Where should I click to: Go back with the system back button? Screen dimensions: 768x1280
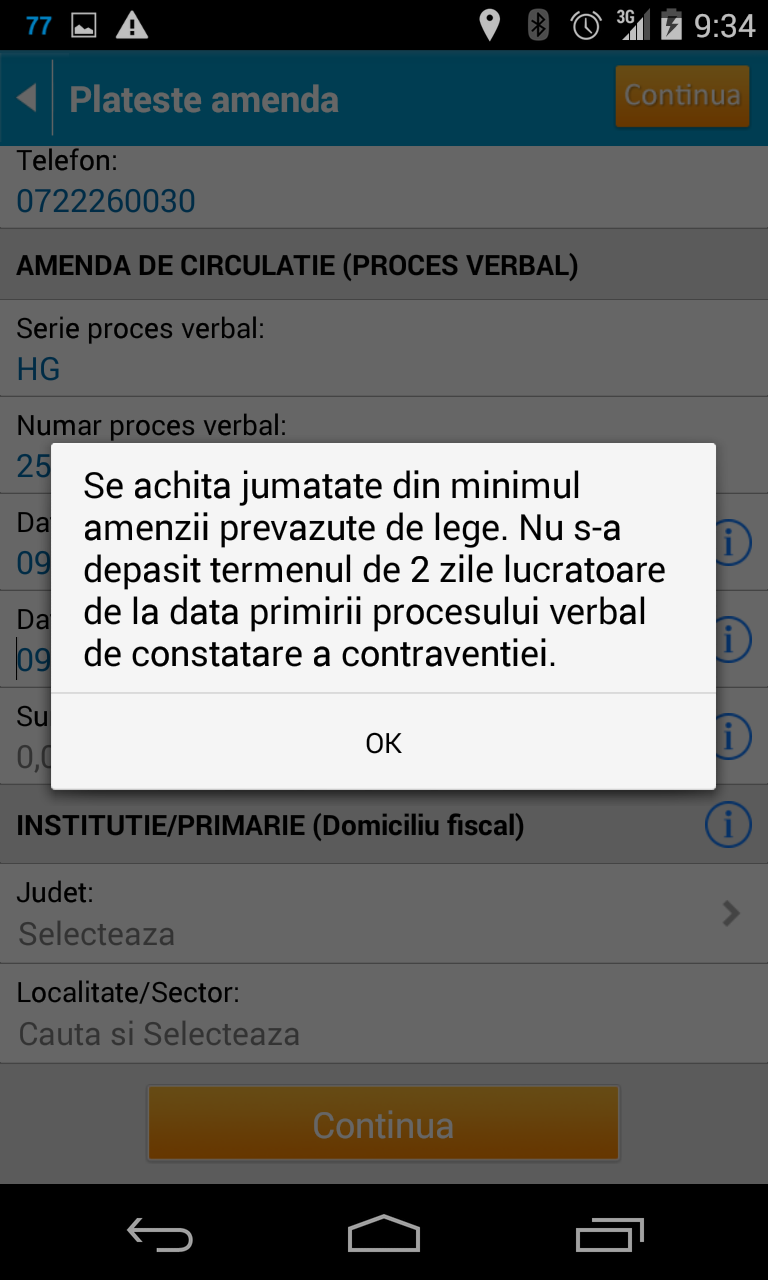(160, 1234)
